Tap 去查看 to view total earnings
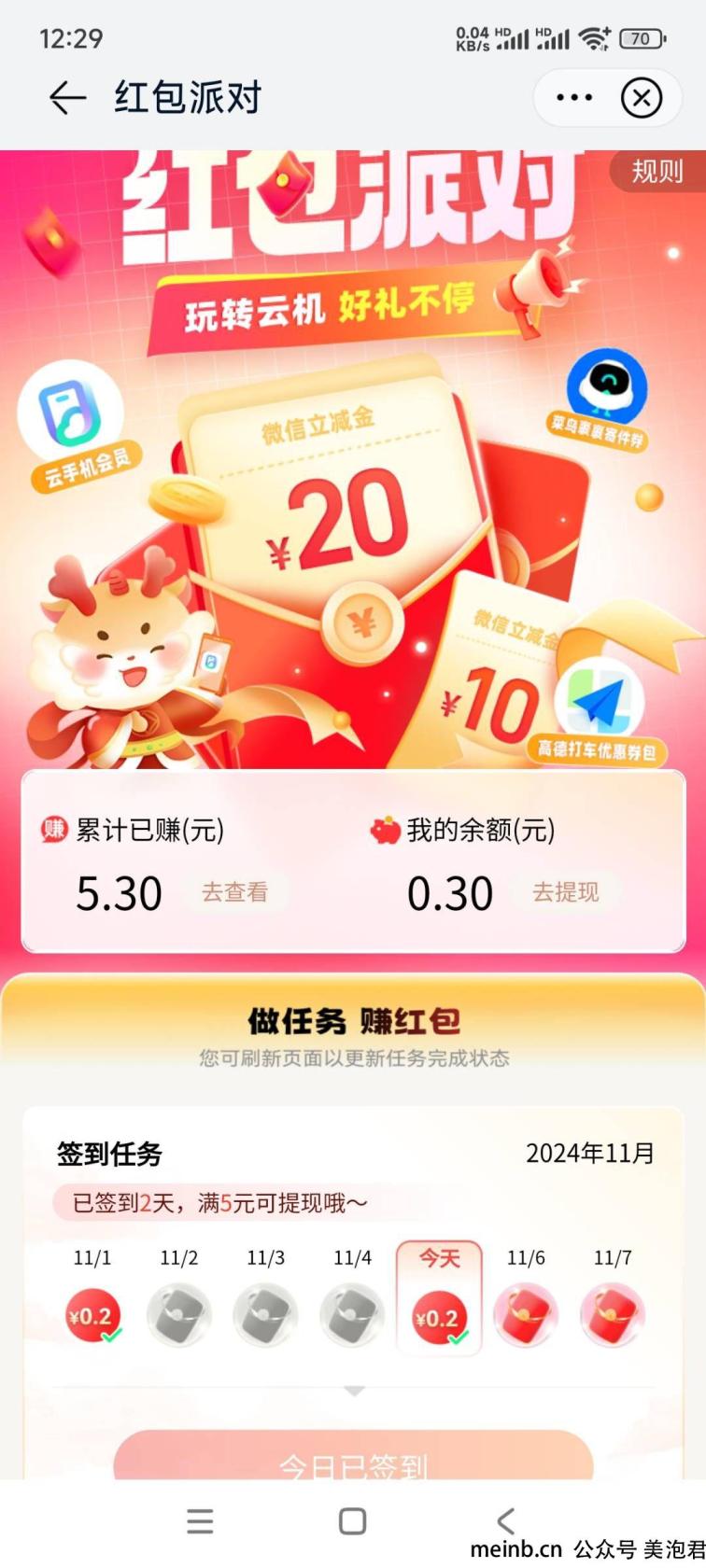 click(234, 892)
